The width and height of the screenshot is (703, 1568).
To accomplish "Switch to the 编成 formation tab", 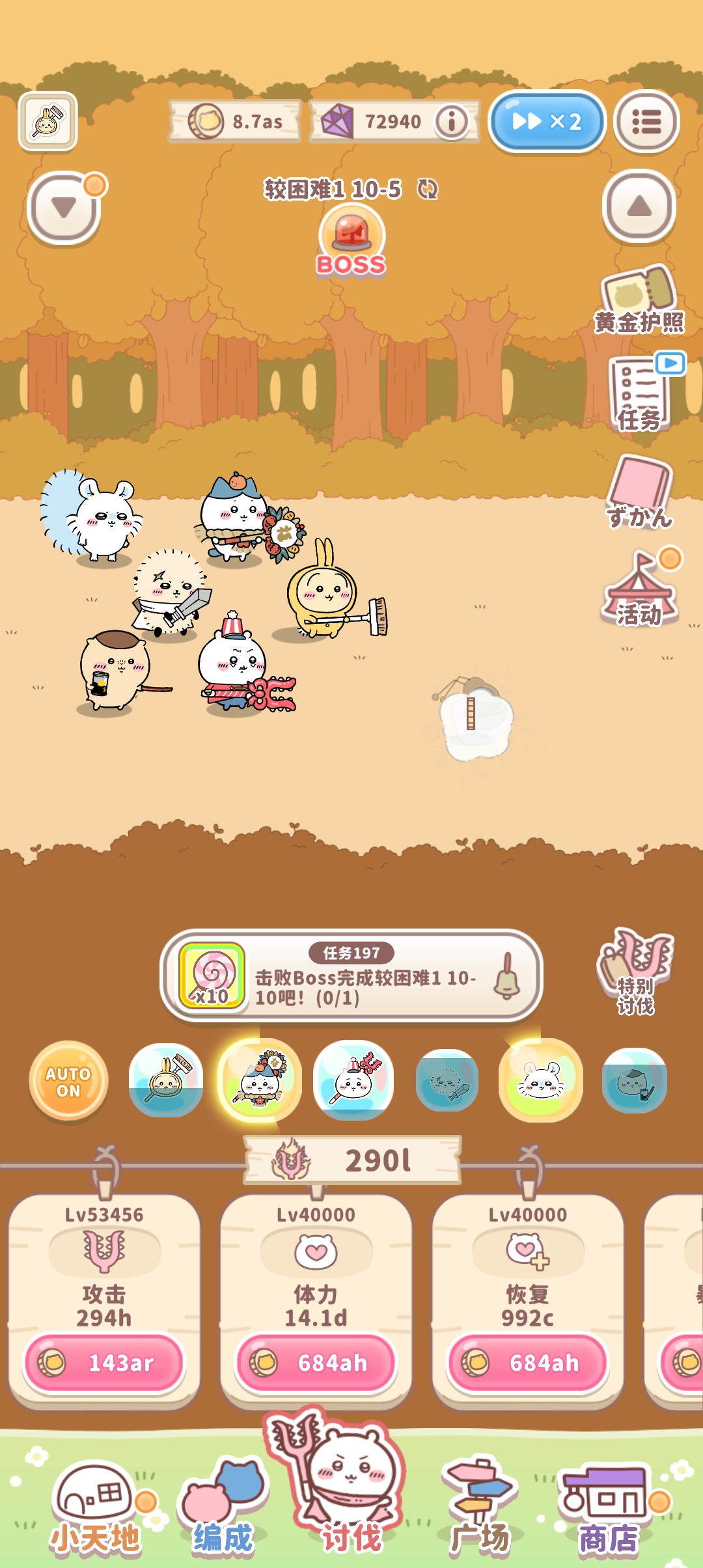I will click(x=223, y=1511).
